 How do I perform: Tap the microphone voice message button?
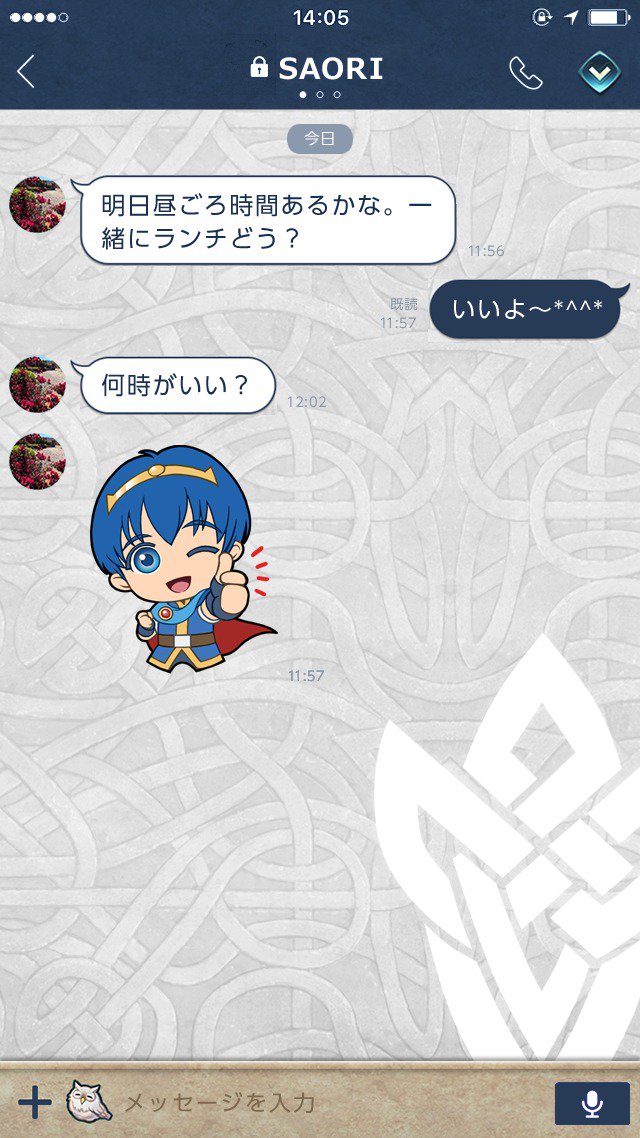point(592,1103)
